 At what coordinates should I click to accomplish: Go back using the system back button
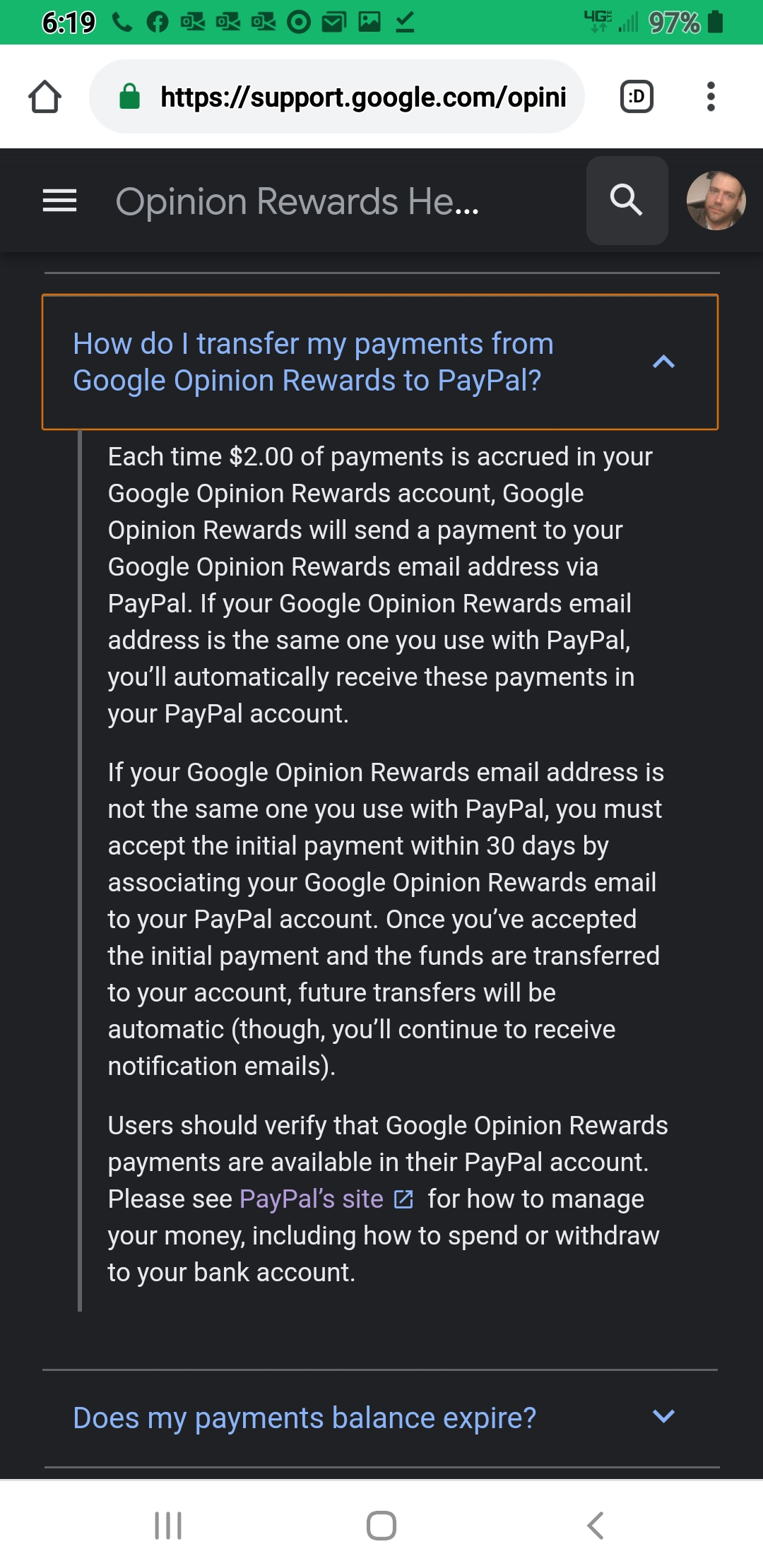coord(595,1525)
